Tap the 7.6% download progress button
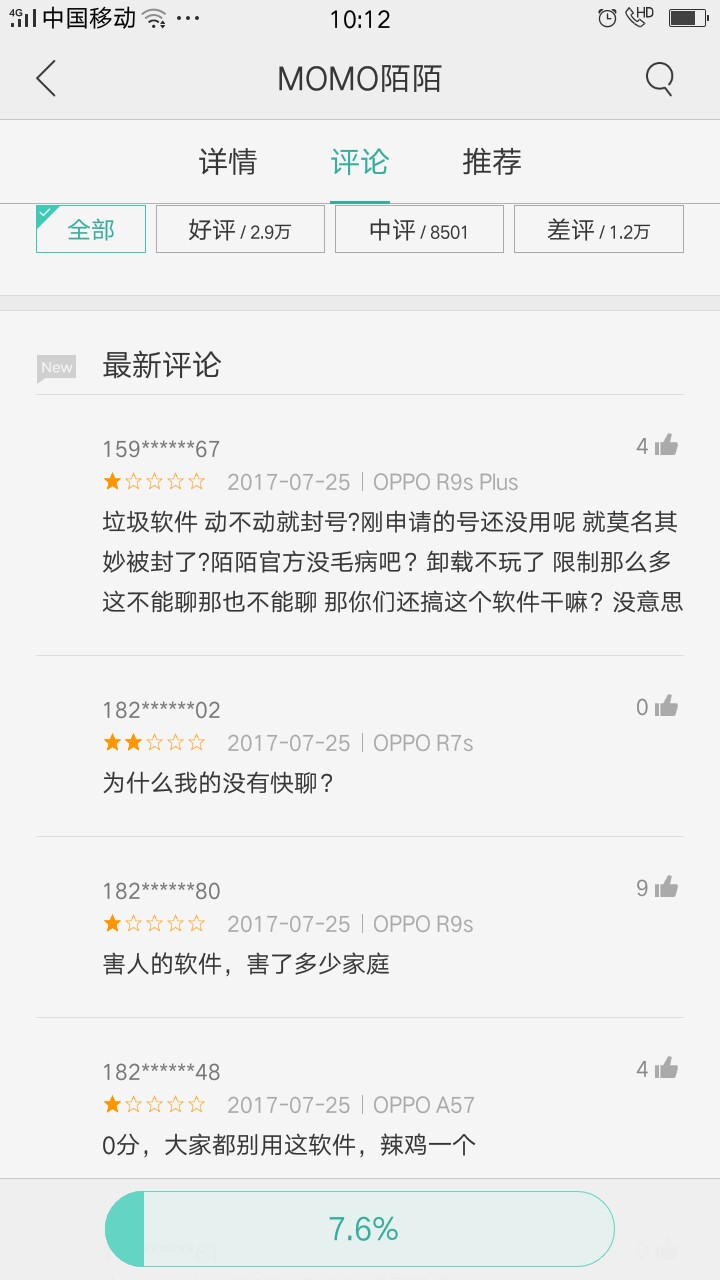Screen dimensions: 720x1280 [360, 1229]
